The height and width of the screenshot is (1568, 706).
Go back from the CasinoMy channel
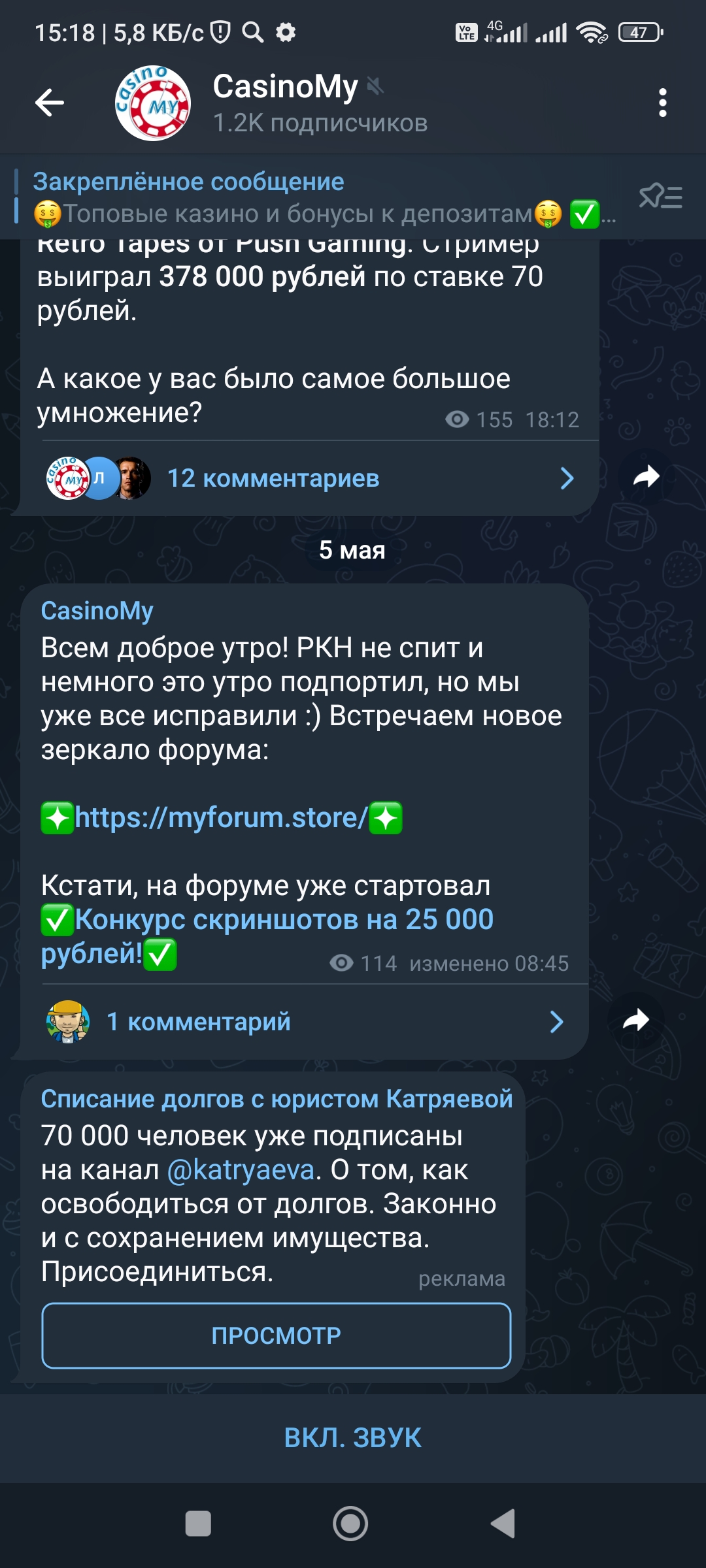(x=50, y=103)
